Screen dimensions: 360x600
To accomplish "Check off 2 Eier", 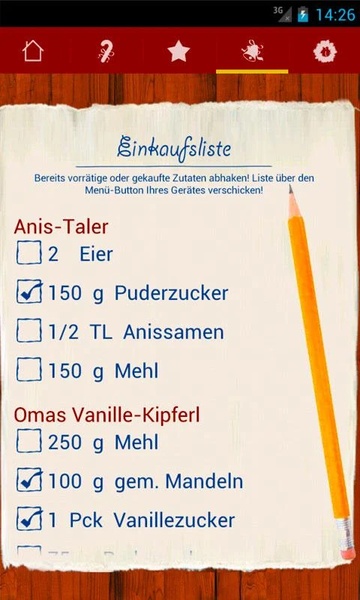I will (29, 253).
